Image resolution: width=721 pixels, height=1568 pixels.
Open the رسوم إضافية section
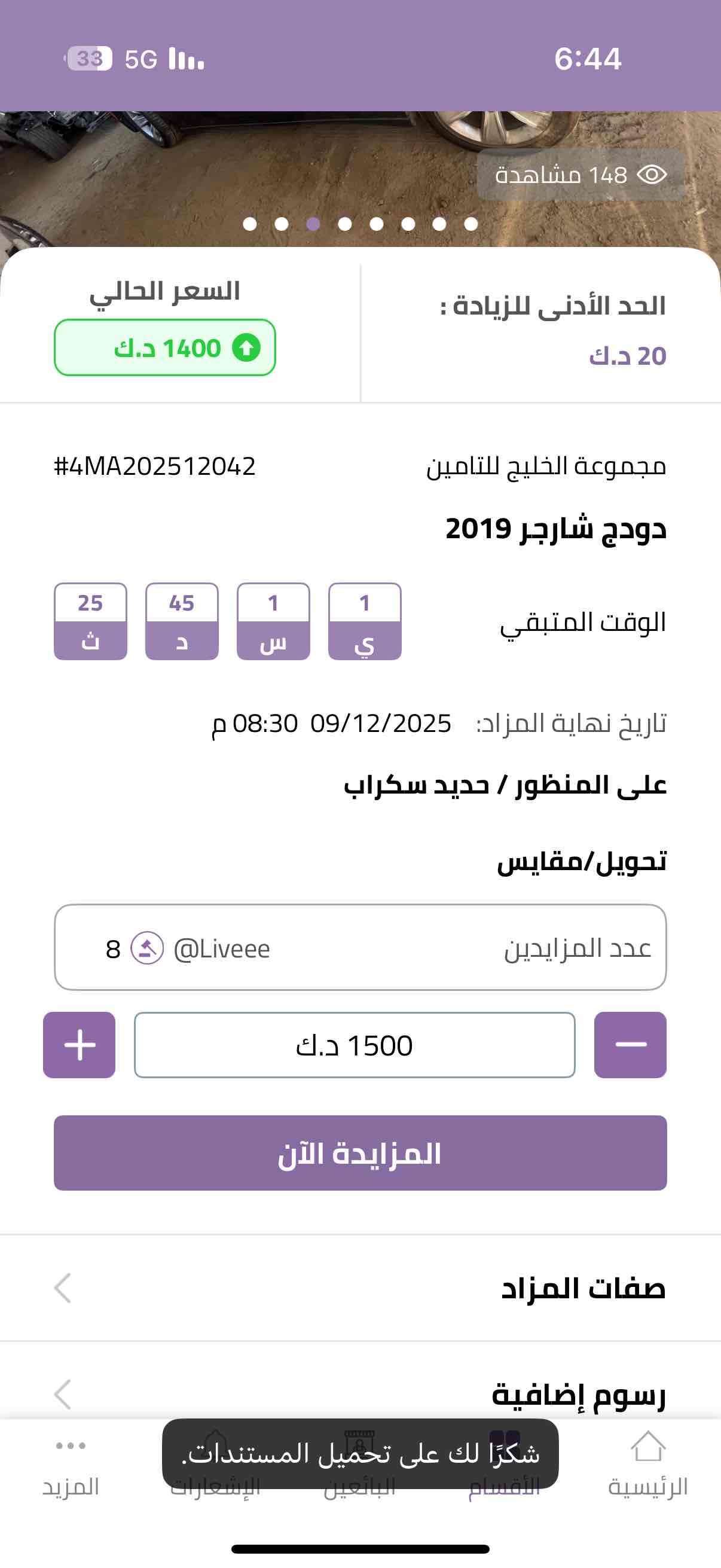(x=360, y=1393)
